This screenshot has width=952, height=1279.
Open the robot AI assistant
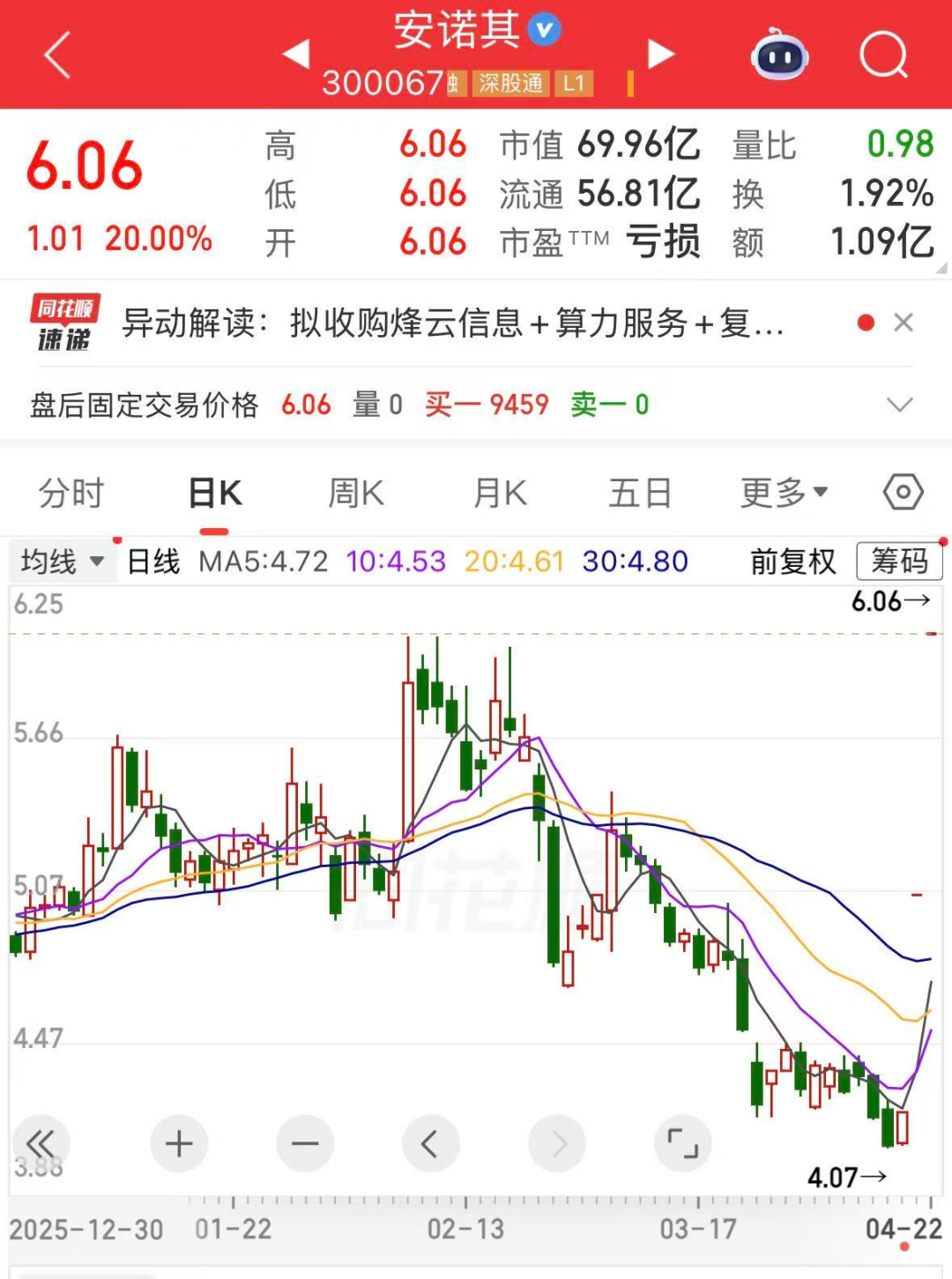pyautogui.click(x=779, y=56)
